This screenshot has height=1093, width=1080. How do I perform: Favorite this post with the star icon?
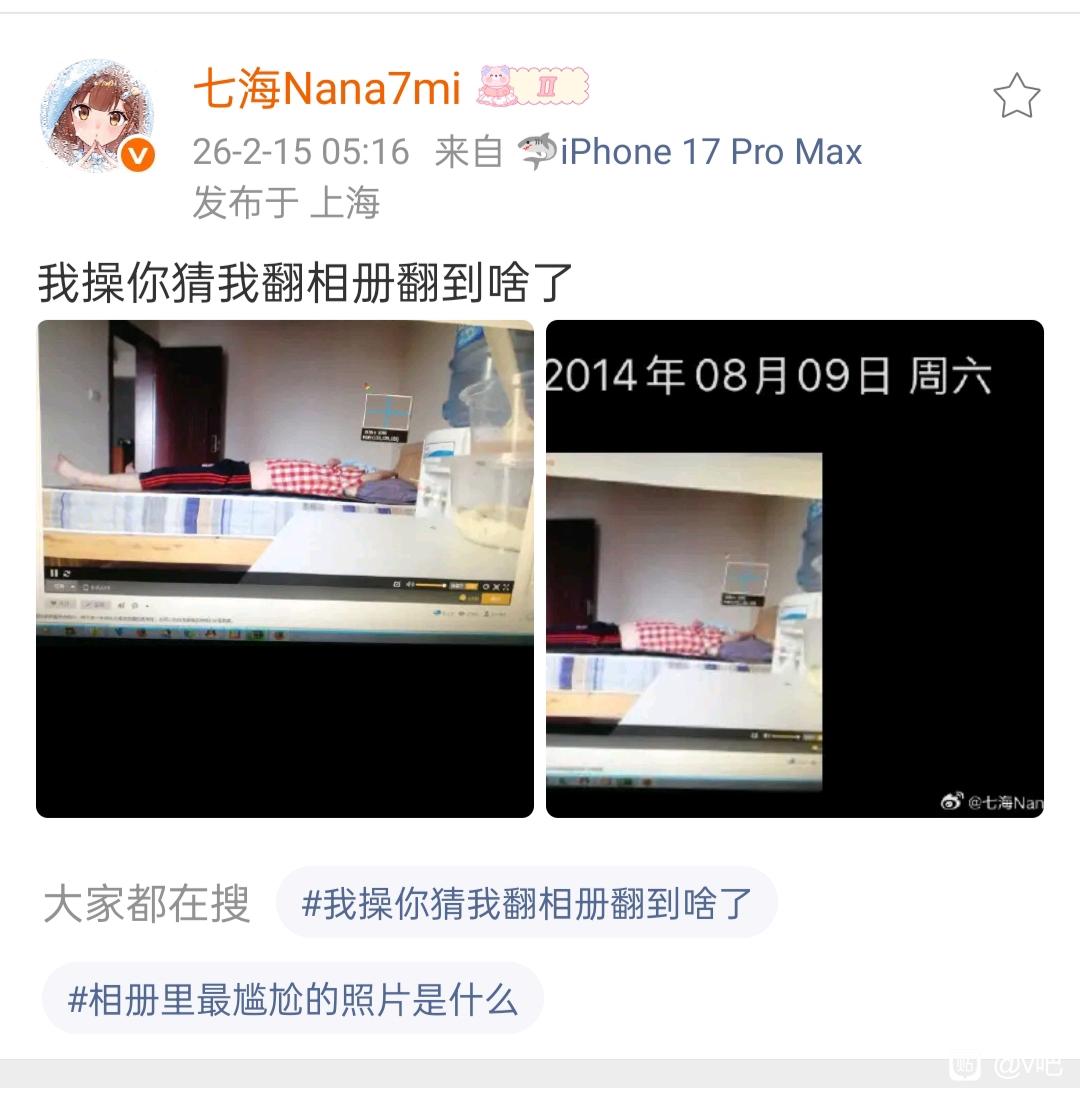pos(1016,96)
